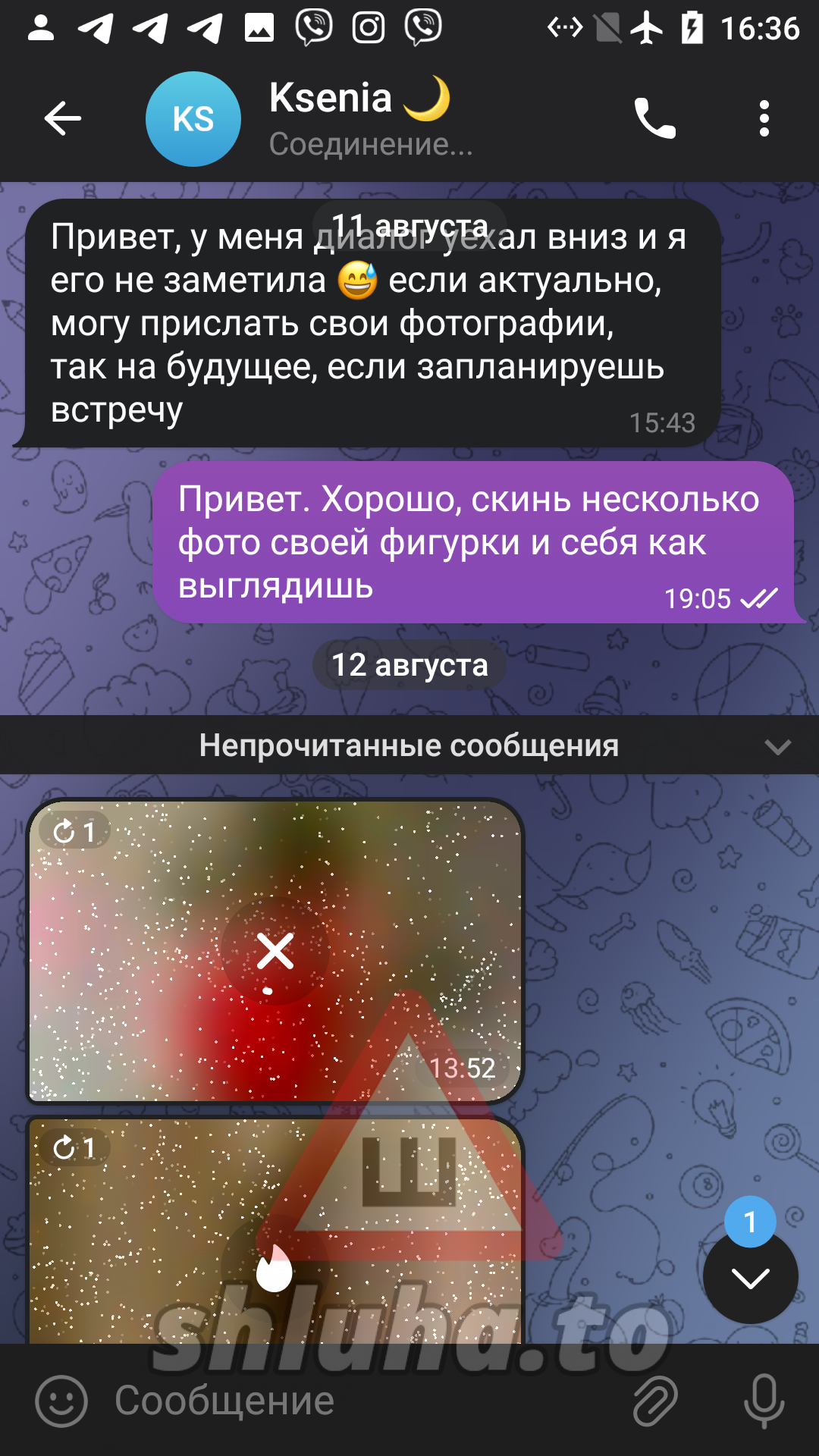This screenshot has width=819, height=1456.
Task: Attach a file with the paperclip
Action: (655, 1401)
